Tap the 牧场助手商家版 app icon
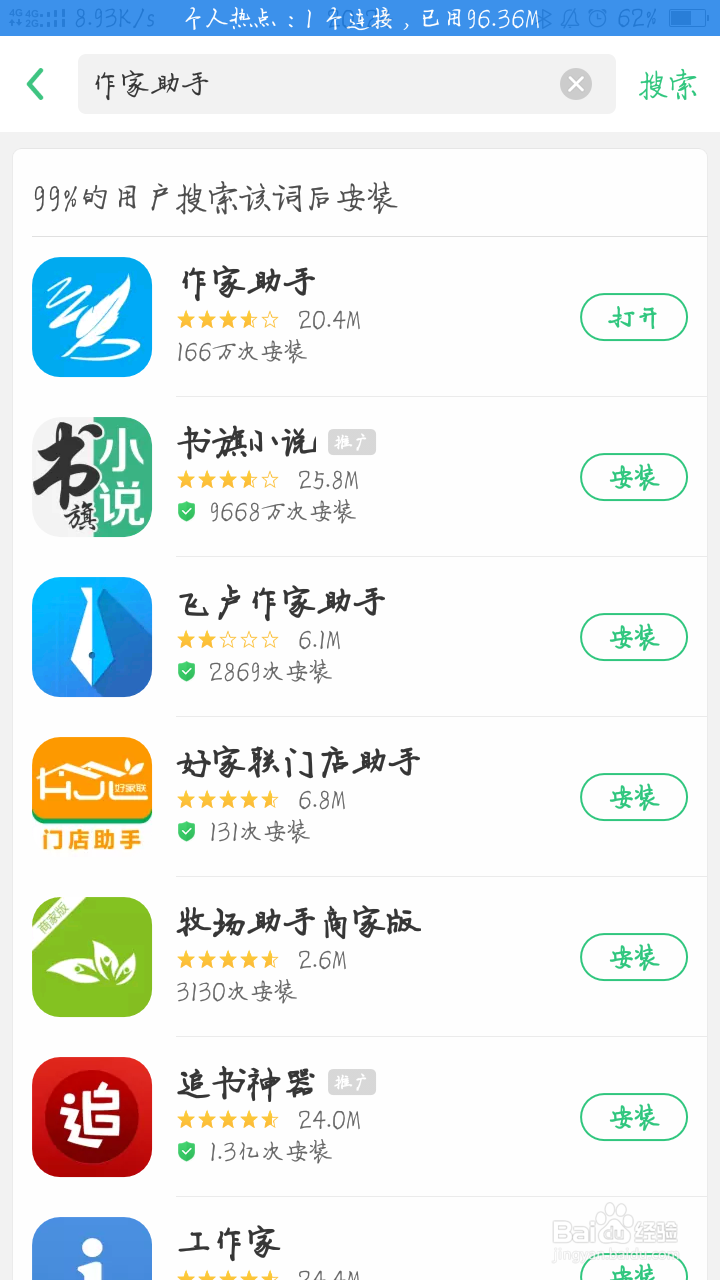Image resolution: width=720 pixels, height=1280 pixels. coord(91,957)
